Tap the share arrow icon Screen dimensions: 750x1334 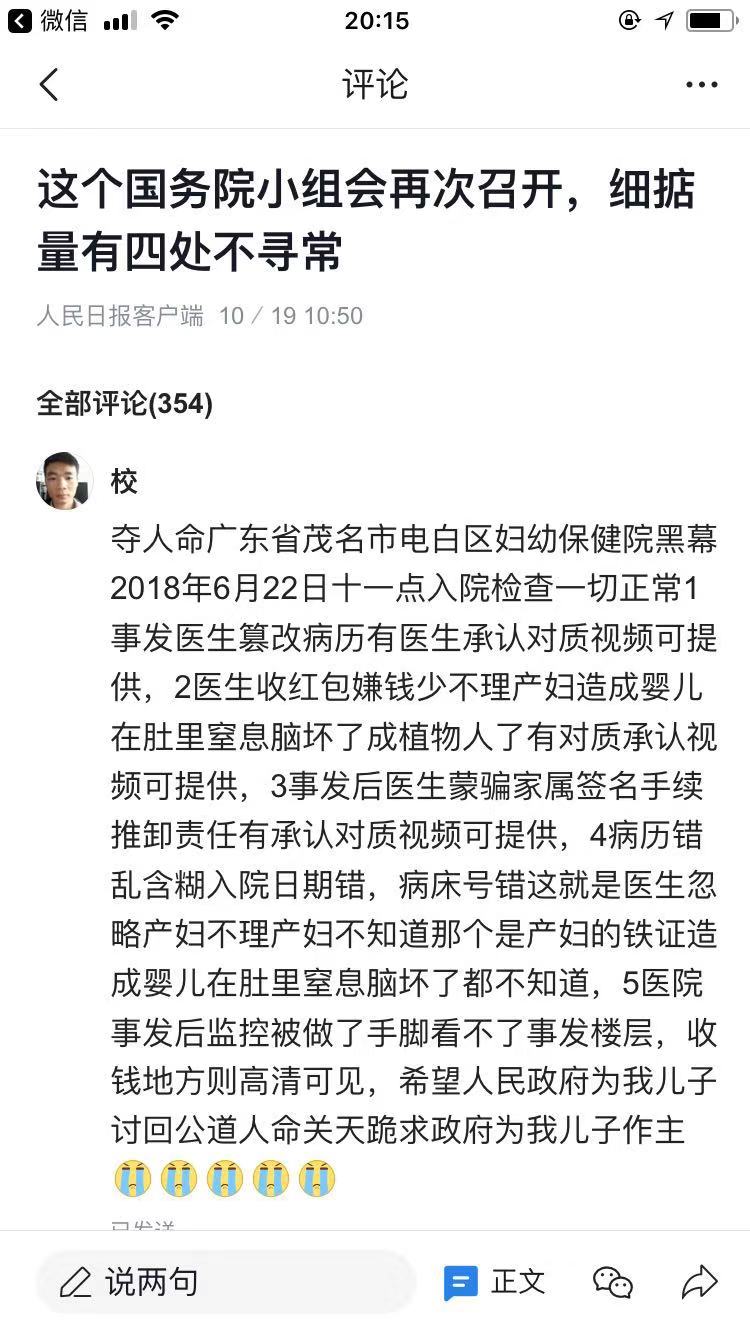click(x=700, y=1281)
